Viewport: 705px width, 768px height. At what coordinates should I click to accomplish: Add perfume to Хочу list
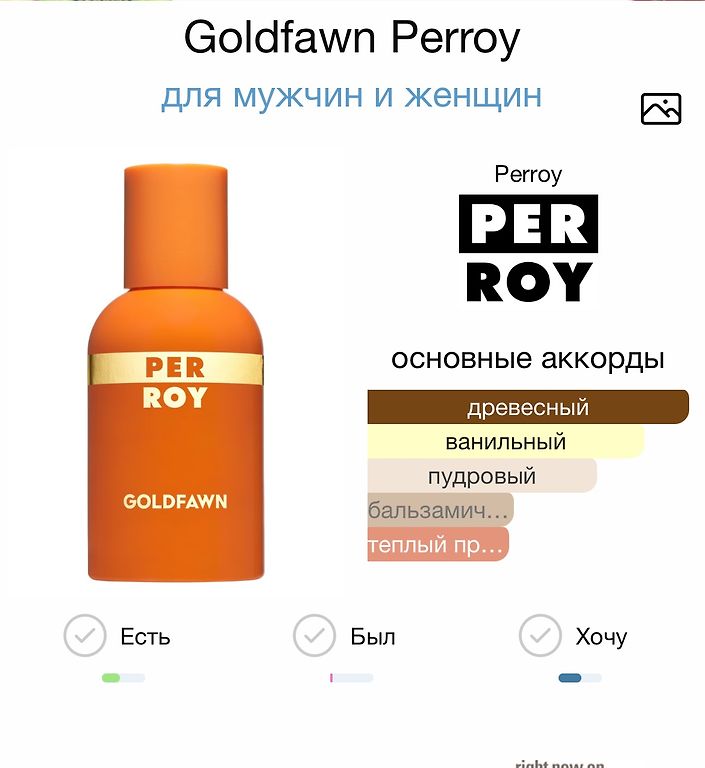pos(541,636)
